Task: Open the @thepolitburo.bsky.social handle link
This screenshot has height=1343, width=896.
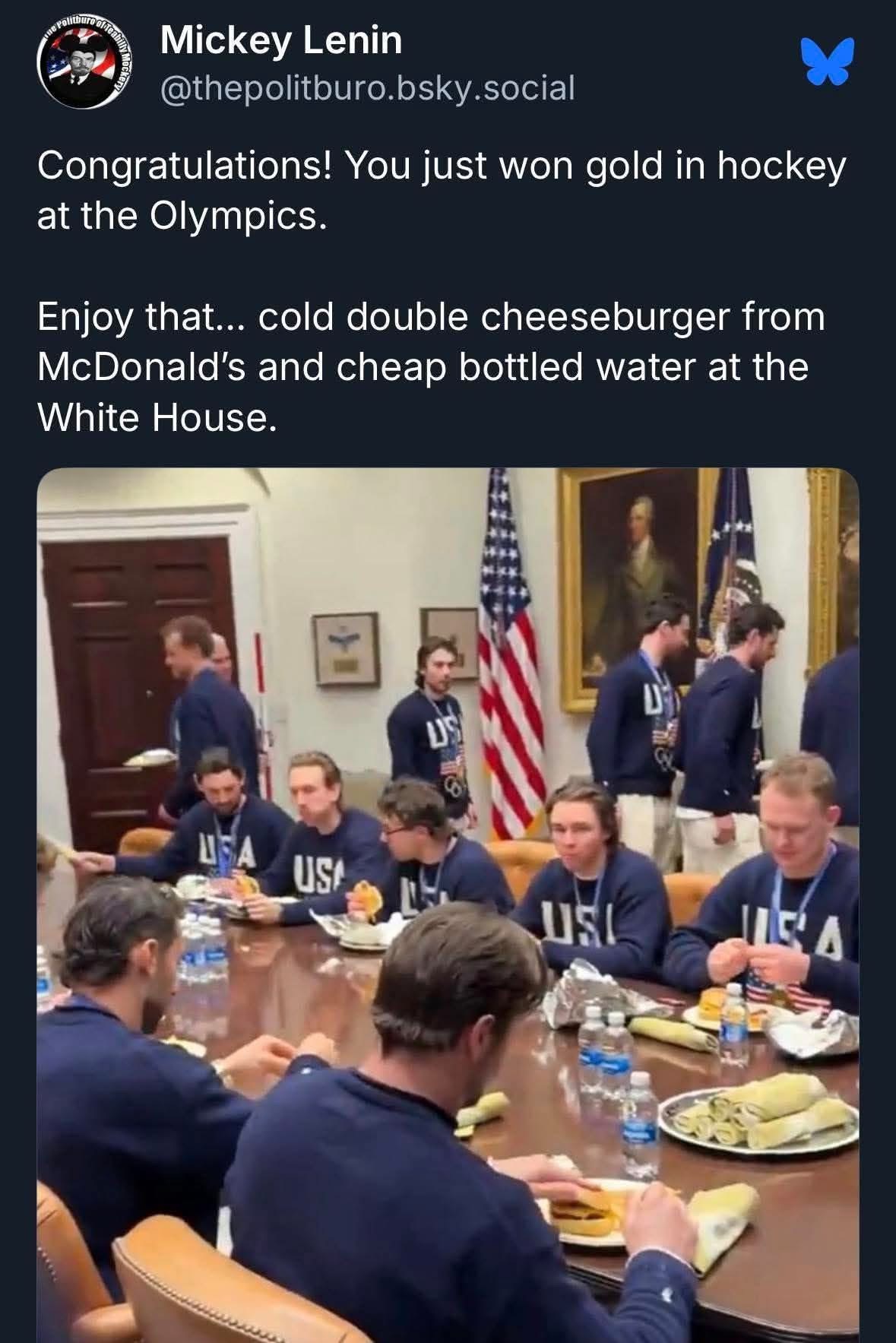Action: pyautogui.click(x=367, y=88)
